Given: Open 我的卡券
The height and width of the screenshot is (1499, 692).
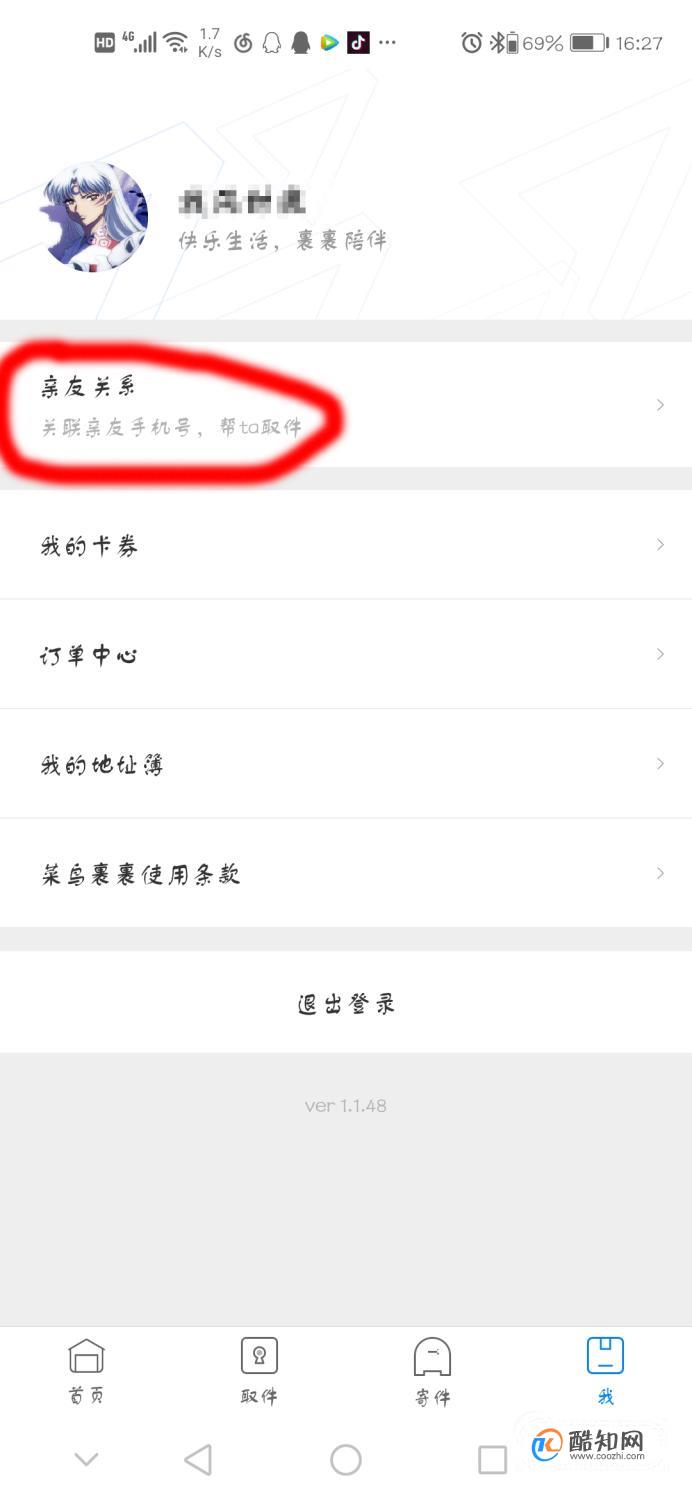Looking at the screenshot, I should point(346,545).
